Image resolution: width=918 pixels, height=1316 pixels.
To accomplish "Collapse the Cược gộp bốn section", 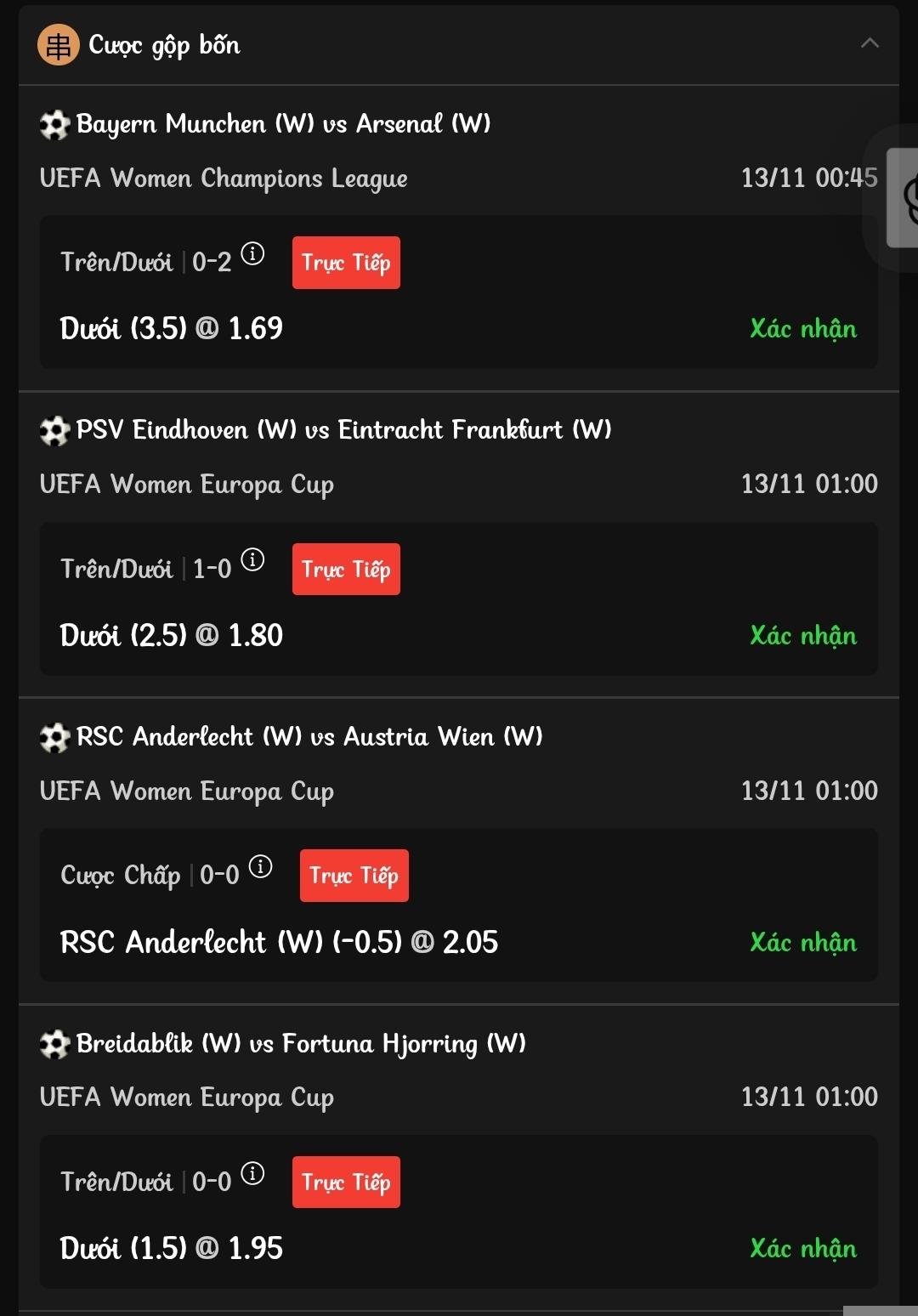I will tap(869, 43).
